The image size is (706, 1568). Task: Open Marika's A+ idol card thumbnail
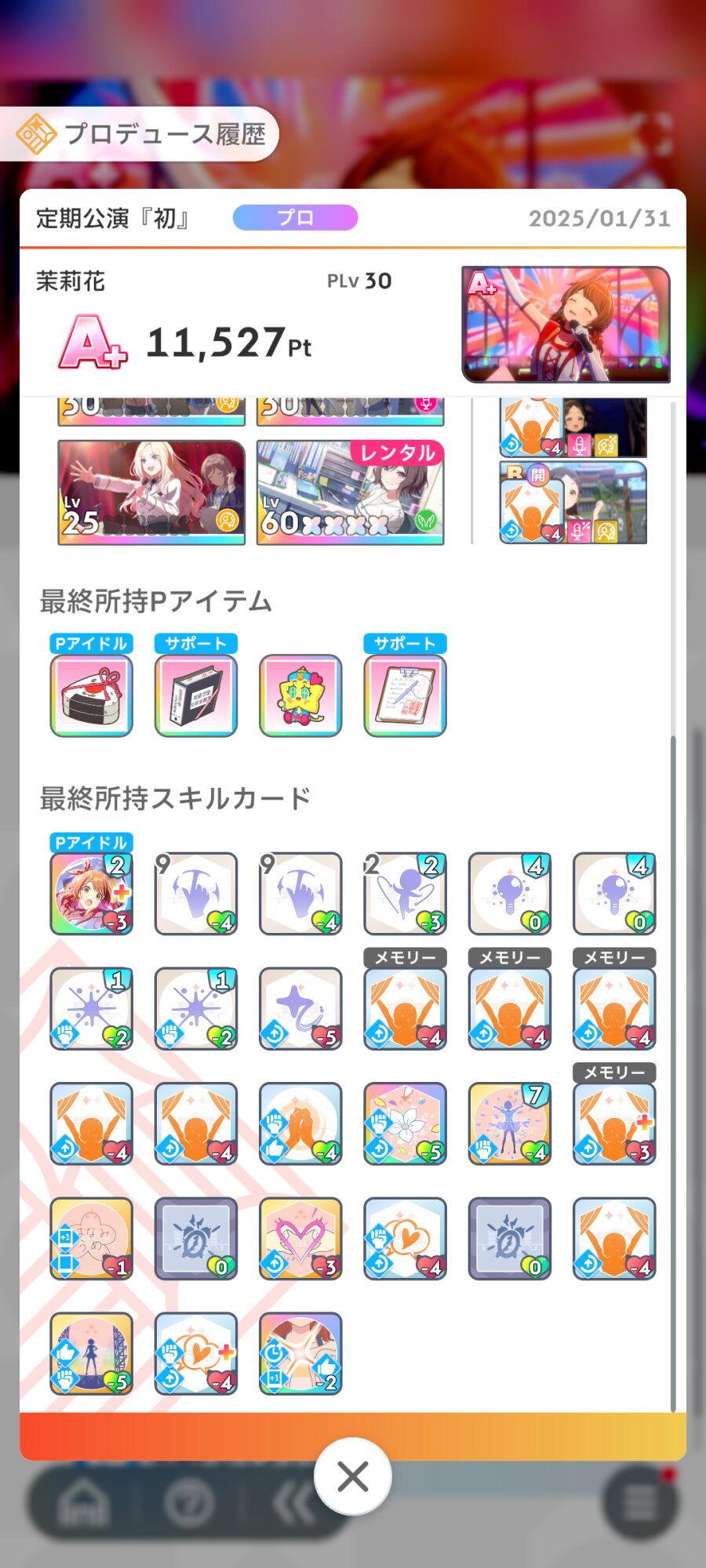click(566, 325)
